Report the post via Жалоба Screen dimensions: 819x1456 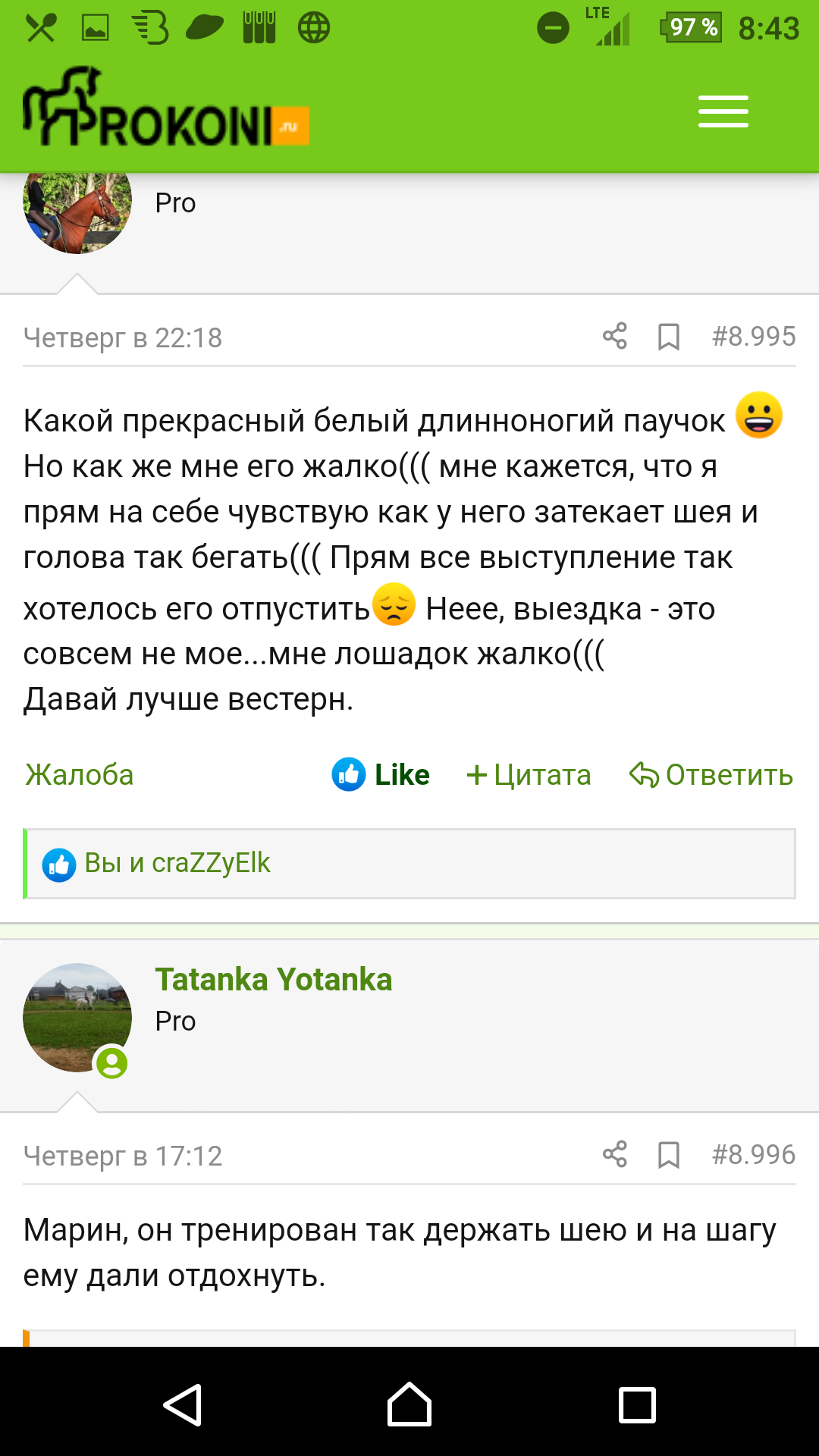[80, 775]
